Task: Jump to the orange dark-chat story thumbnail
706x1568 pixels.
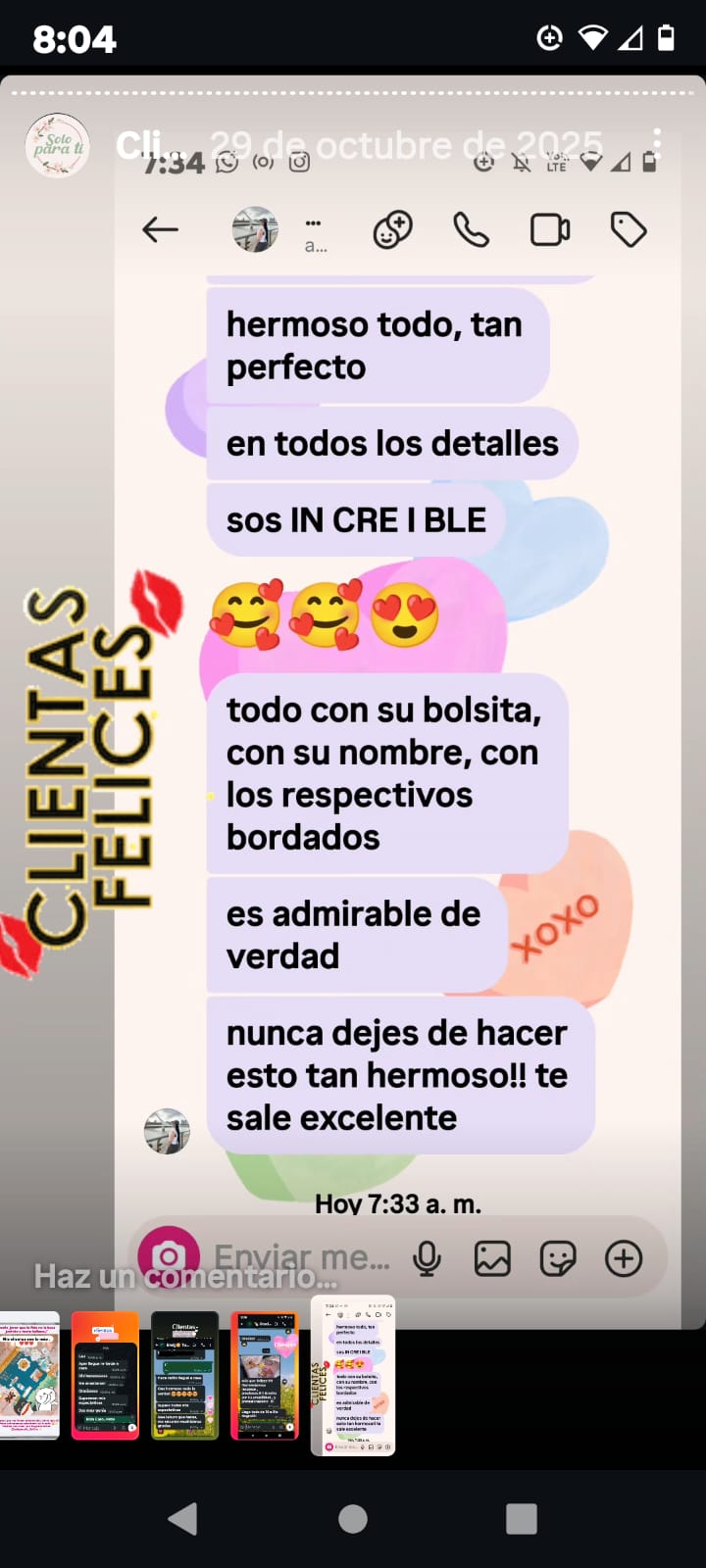Action: coord(106,1375)
